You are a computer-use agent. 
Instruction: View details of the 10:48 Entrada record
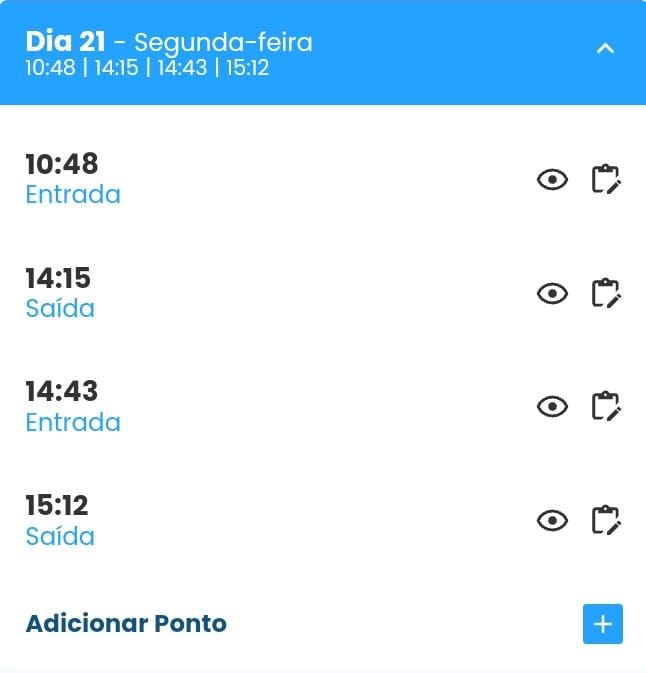coord(552,180)
